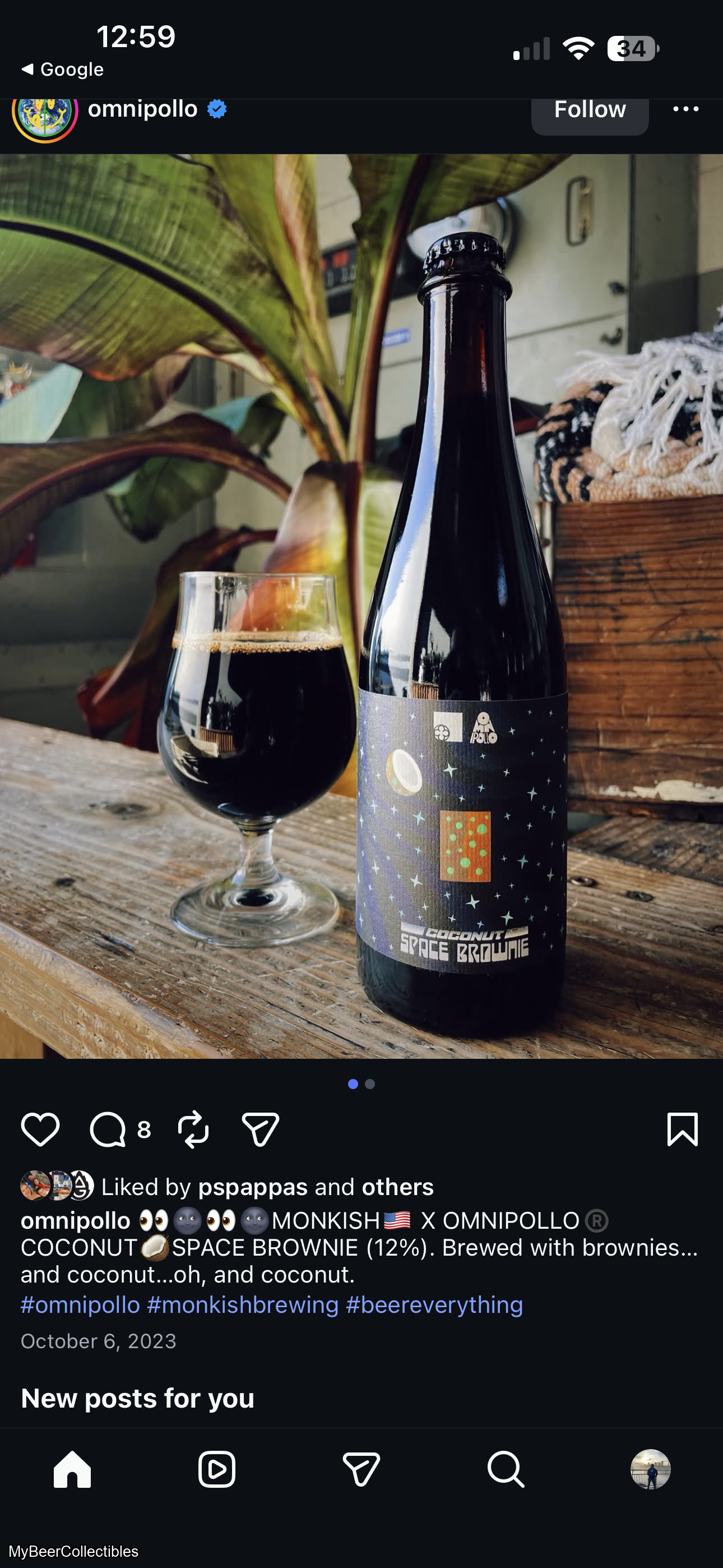
Task: Open omnipollo's username in the header
Action: pos(142,109)
